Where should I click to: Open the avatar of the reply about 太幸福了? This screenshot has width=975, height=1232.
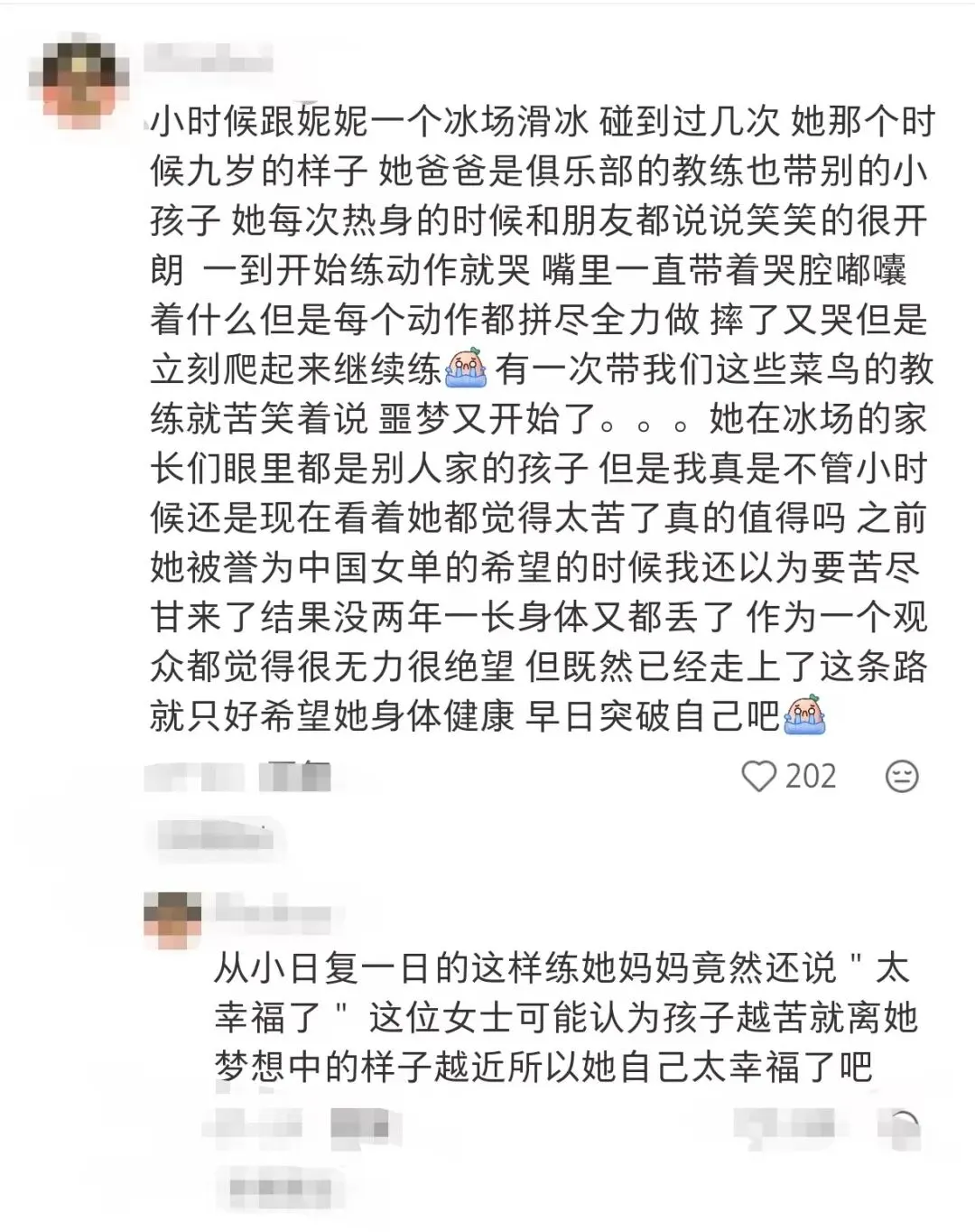172,919
